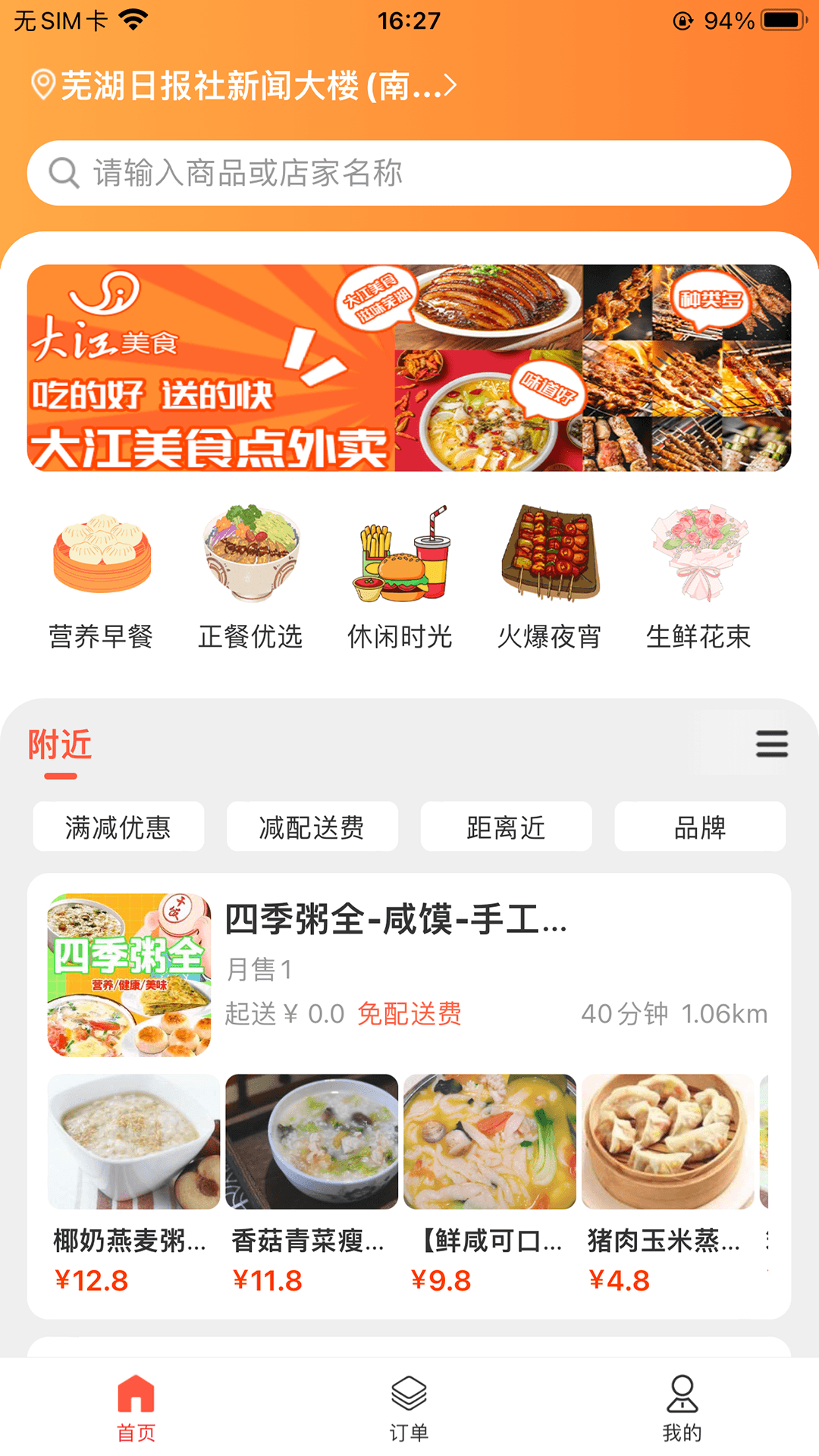
Task: Filter stores by 满减优惠
Action: click(x=118, y=827)
